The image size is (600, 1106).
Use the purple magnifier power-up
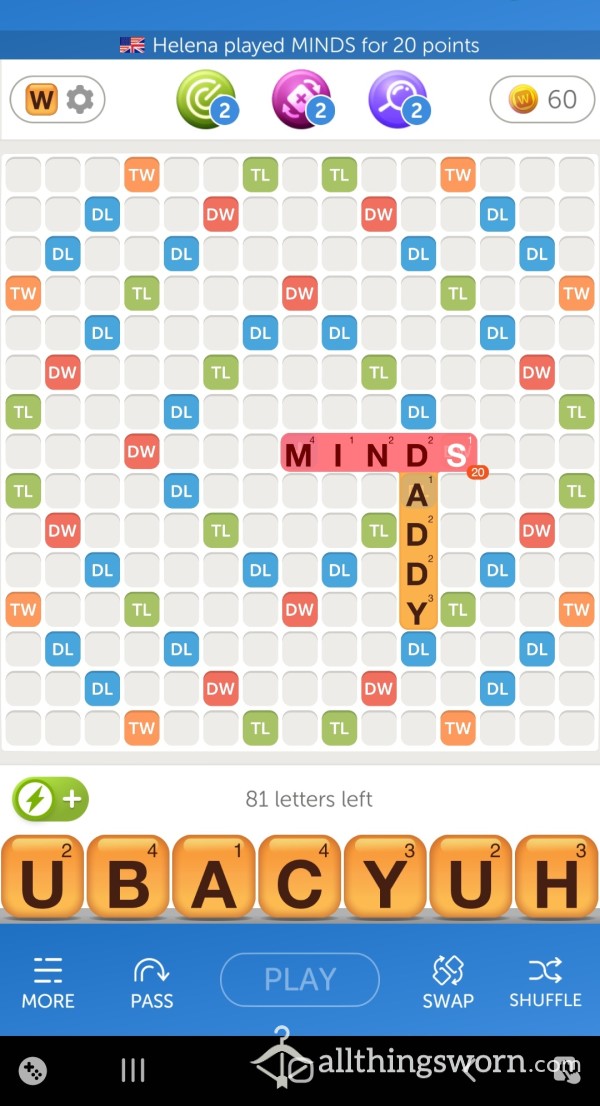point(397,98)
